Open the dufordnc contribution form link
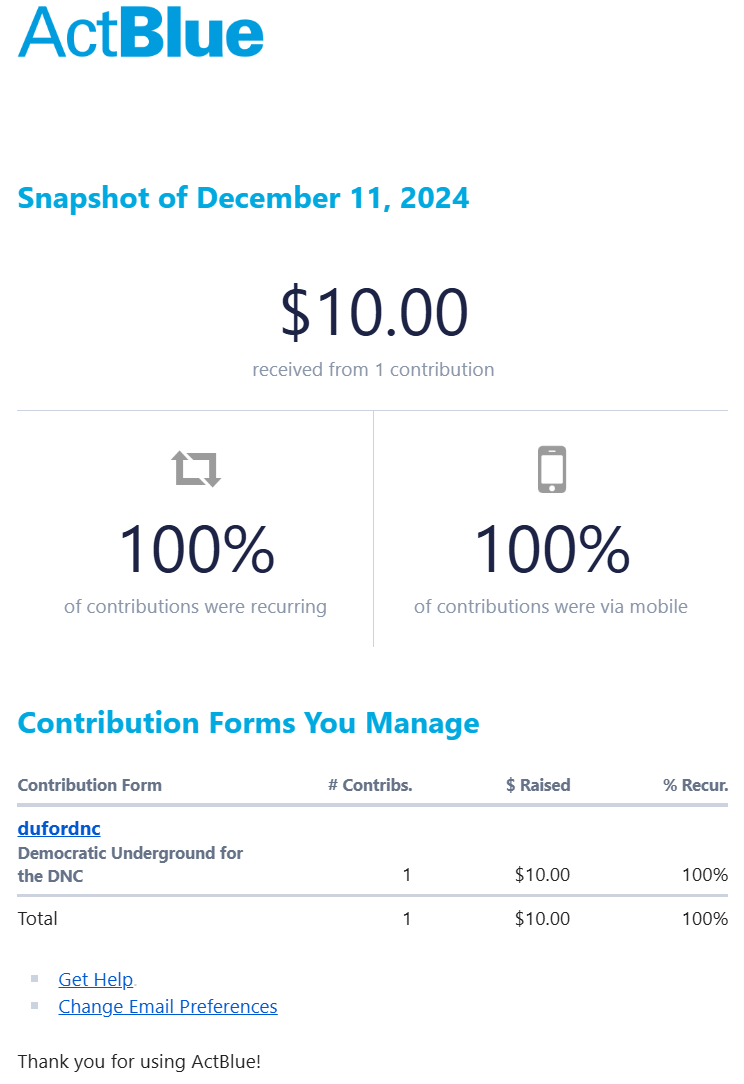The image size is (744, 1084). point(59,828)
